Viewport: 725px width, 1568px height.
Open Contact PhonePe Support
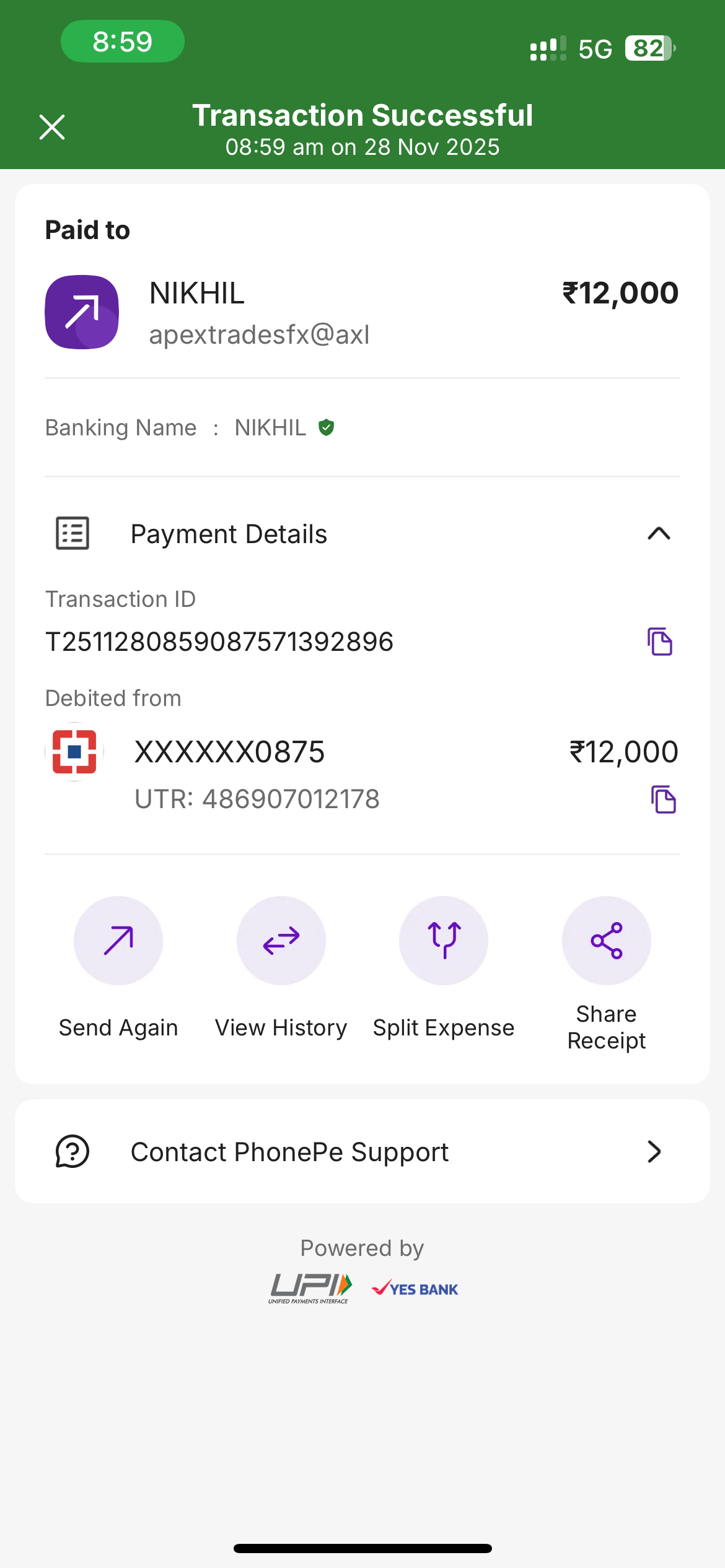point(362,1152)
